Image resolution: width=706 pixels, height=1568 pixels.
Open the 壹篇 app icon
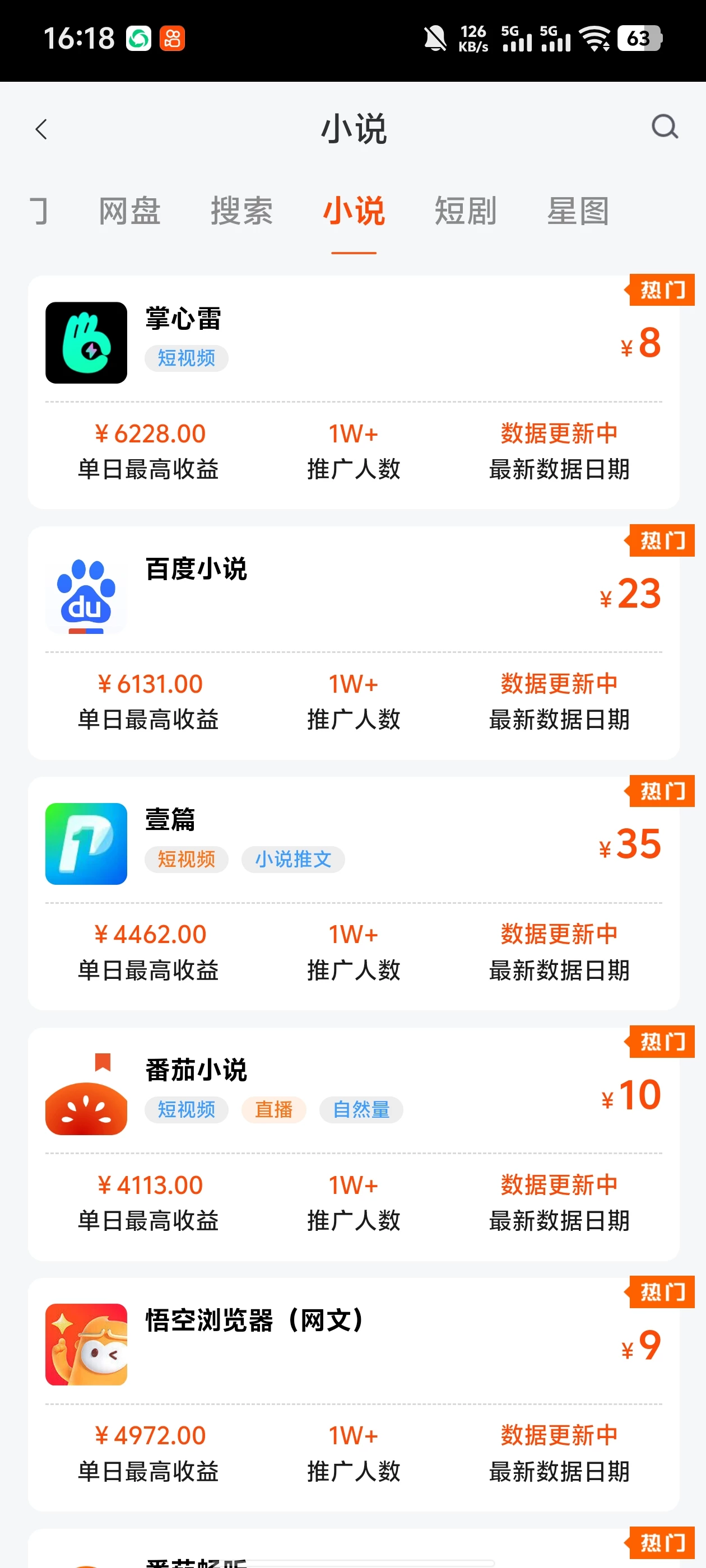tap(86, 845)
